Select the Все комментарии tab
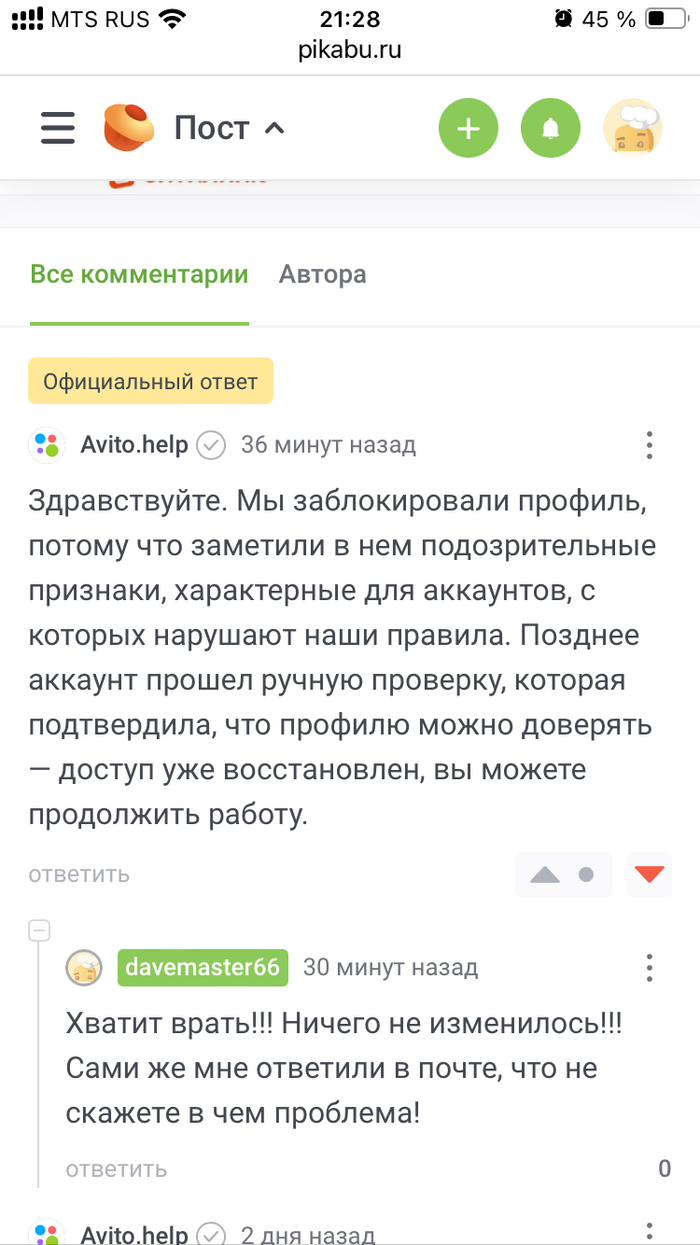Image resolution: width=700 pixels, height=1245 pixels. click(139, 274)
